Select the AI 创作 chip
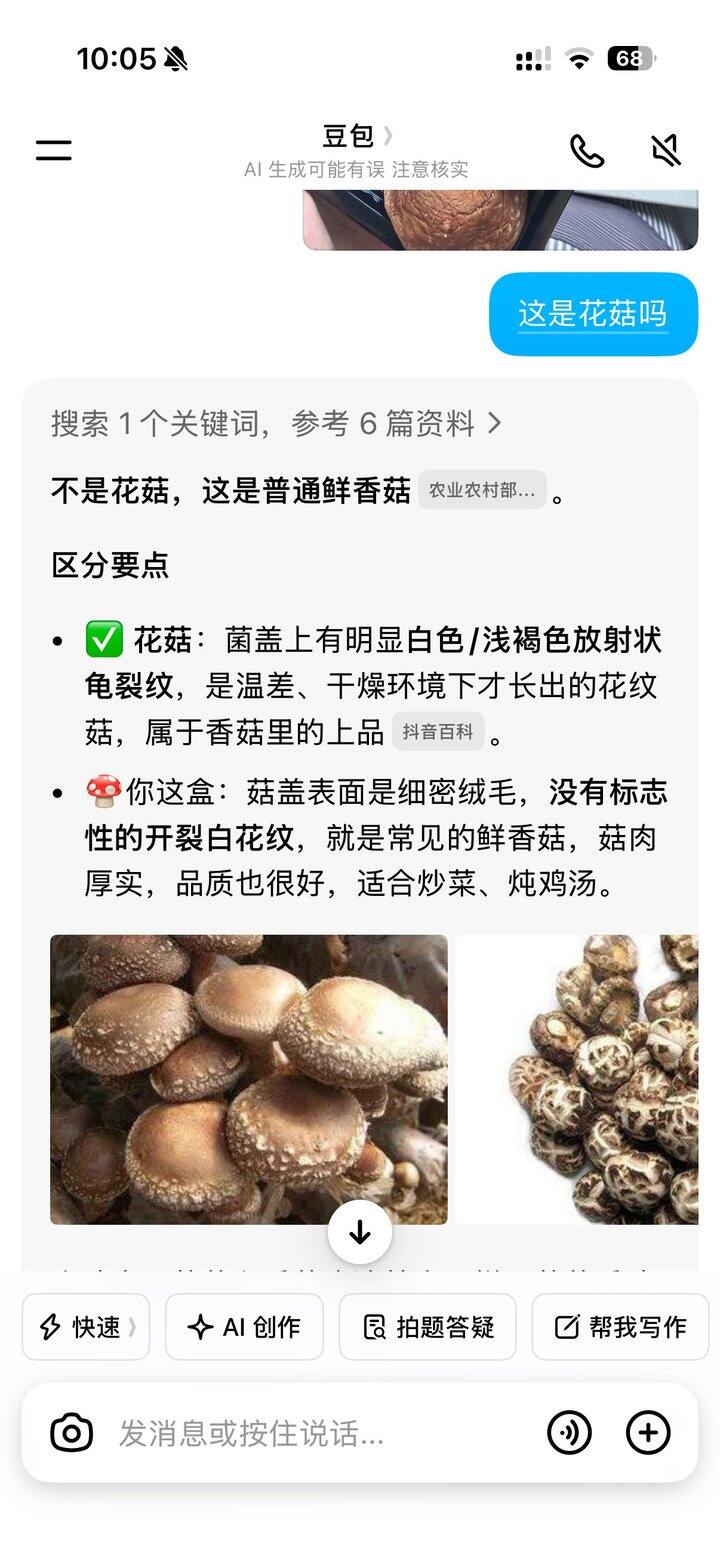720x1565 pixels. point(244,1327)
